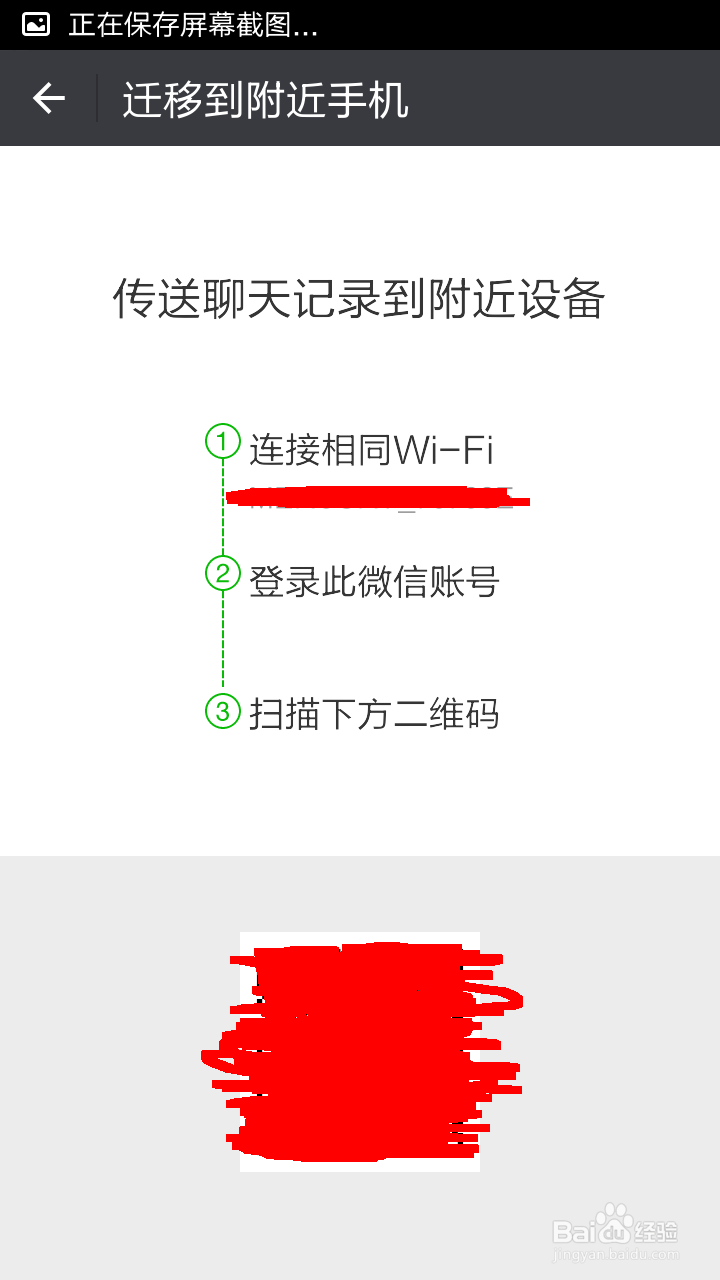Image resolution: width=720 pixels, height=1280 pixels.
Task: Tap the dark header bar area
Action: [550, 97]
